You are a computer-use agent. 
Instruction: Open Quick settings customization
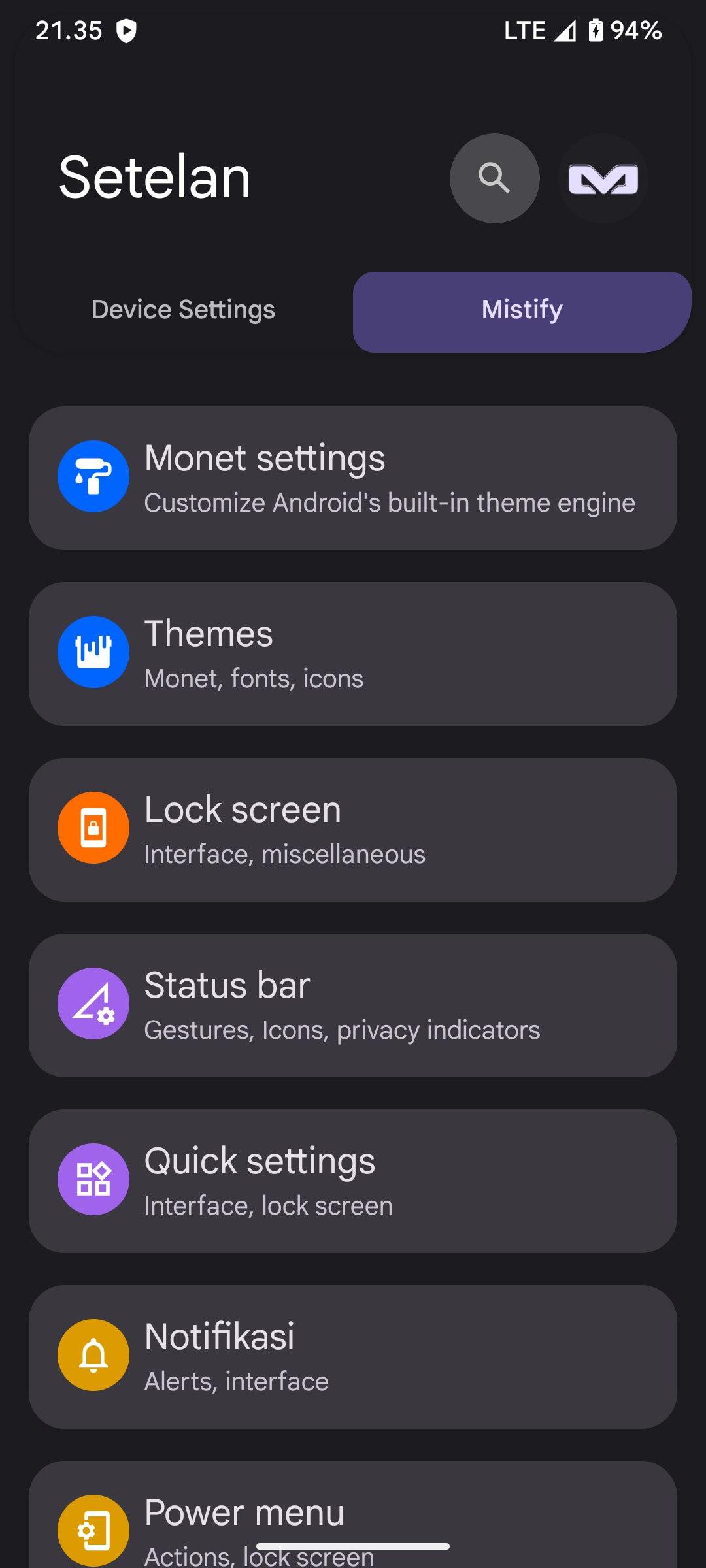[353, 1181]
